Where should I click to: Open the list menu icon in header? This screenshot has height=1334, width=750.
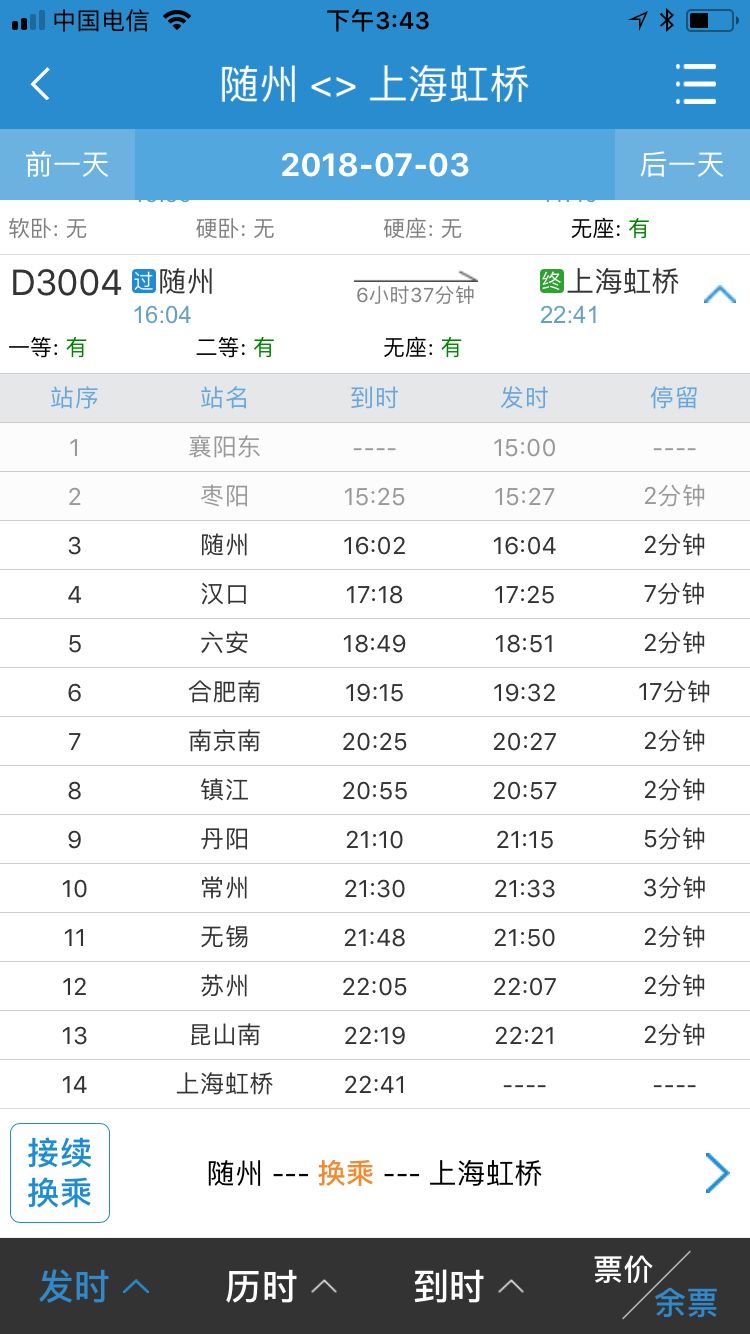click(695, 84)
